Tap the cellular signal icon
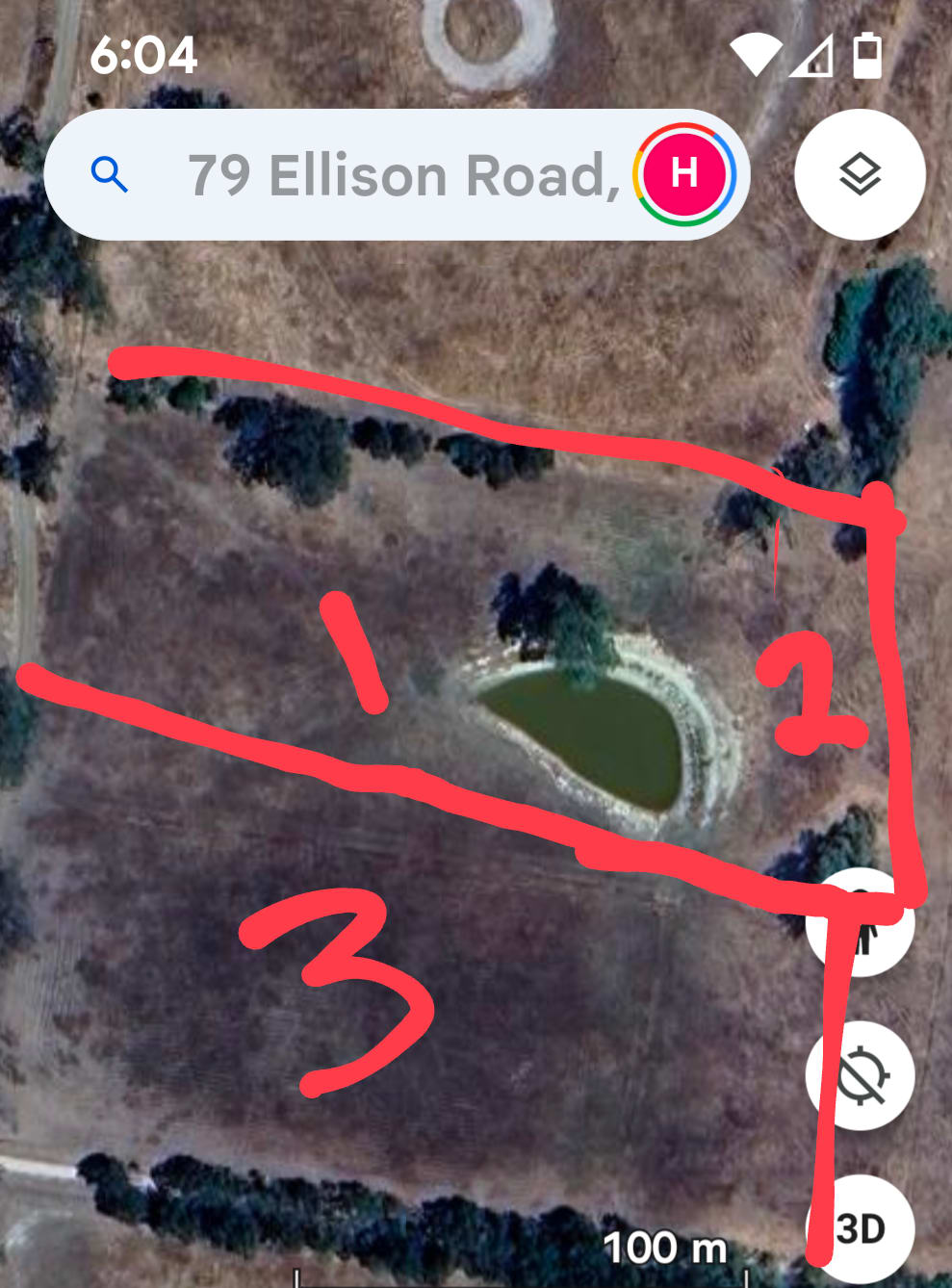This screenshot has width=952, height=1288. [x=813, y=55]
